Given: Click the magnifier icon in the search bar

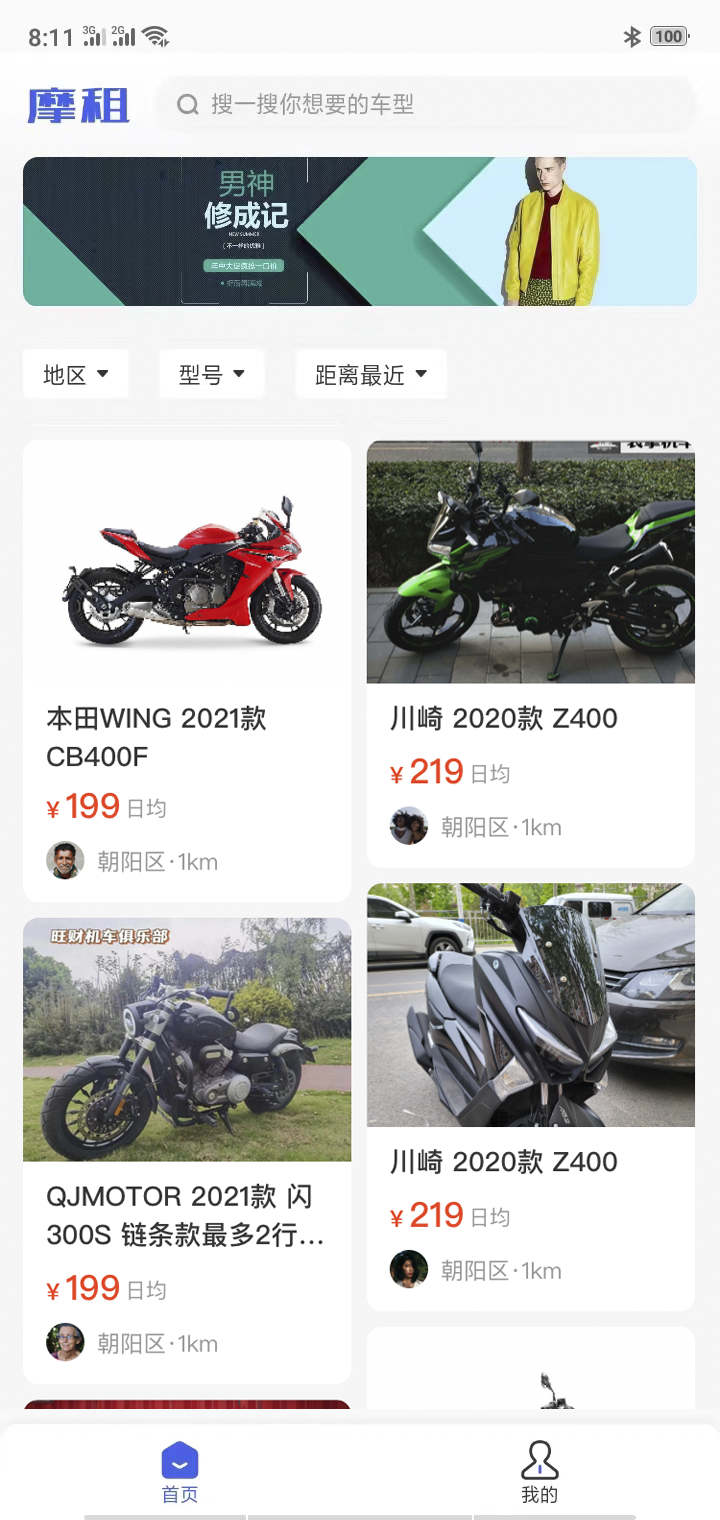Looking at the screenshot, I should pyautogui.click(x=188, y=104).
